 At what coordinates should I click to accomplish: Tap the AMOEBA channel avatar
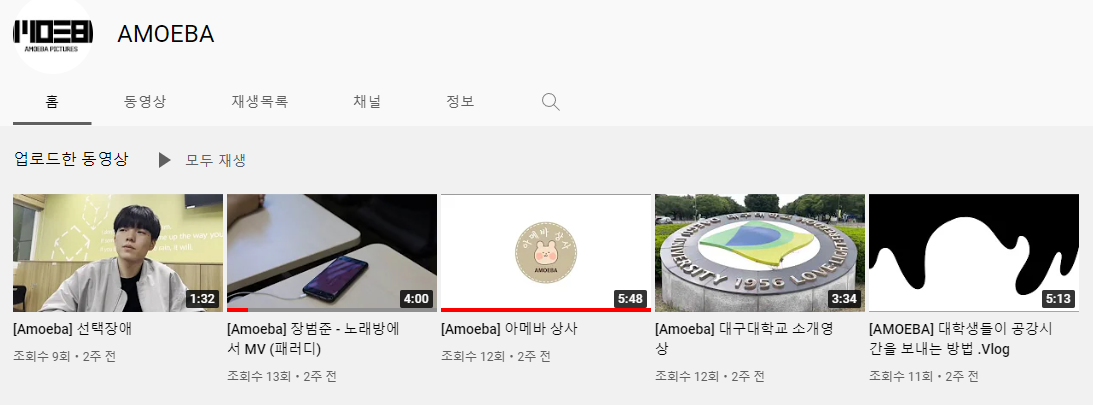pyautogui.click(x=52, y=33)
